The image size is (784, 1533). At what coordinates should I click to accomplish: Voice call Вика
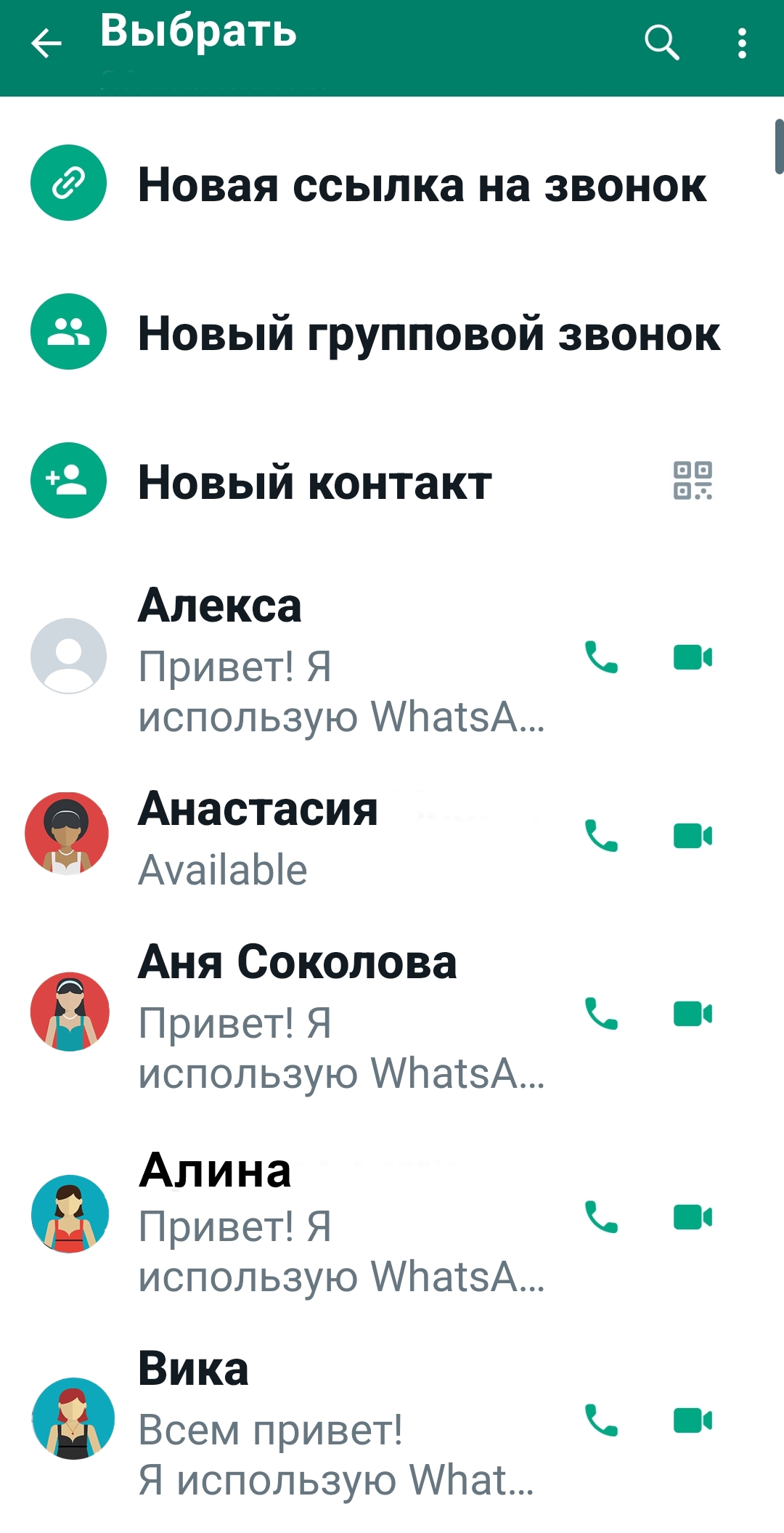(x=601, y=1420)
